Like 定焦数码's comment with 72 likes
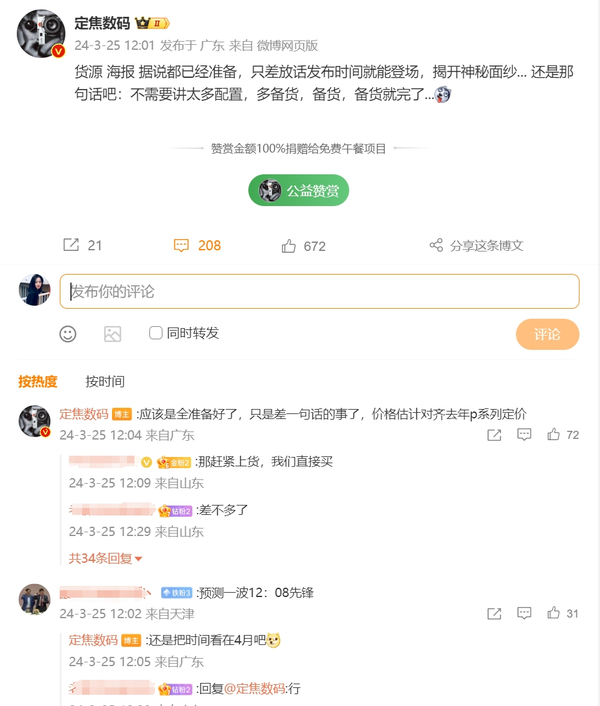The width and height of the screenshot is (600, 706). [x=554, y=435]
